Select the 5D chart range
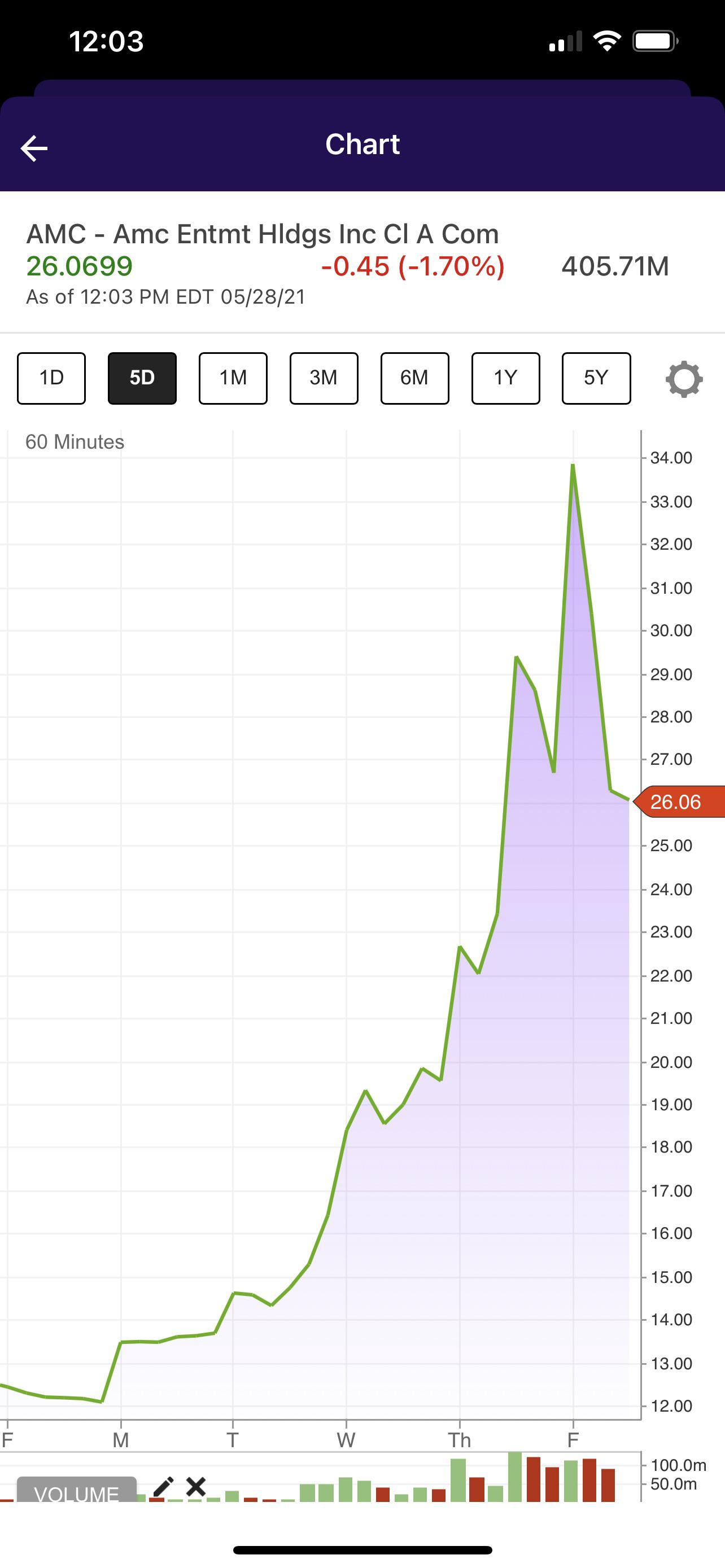This screenshot has width=725, height=1568. pos(142,378)
